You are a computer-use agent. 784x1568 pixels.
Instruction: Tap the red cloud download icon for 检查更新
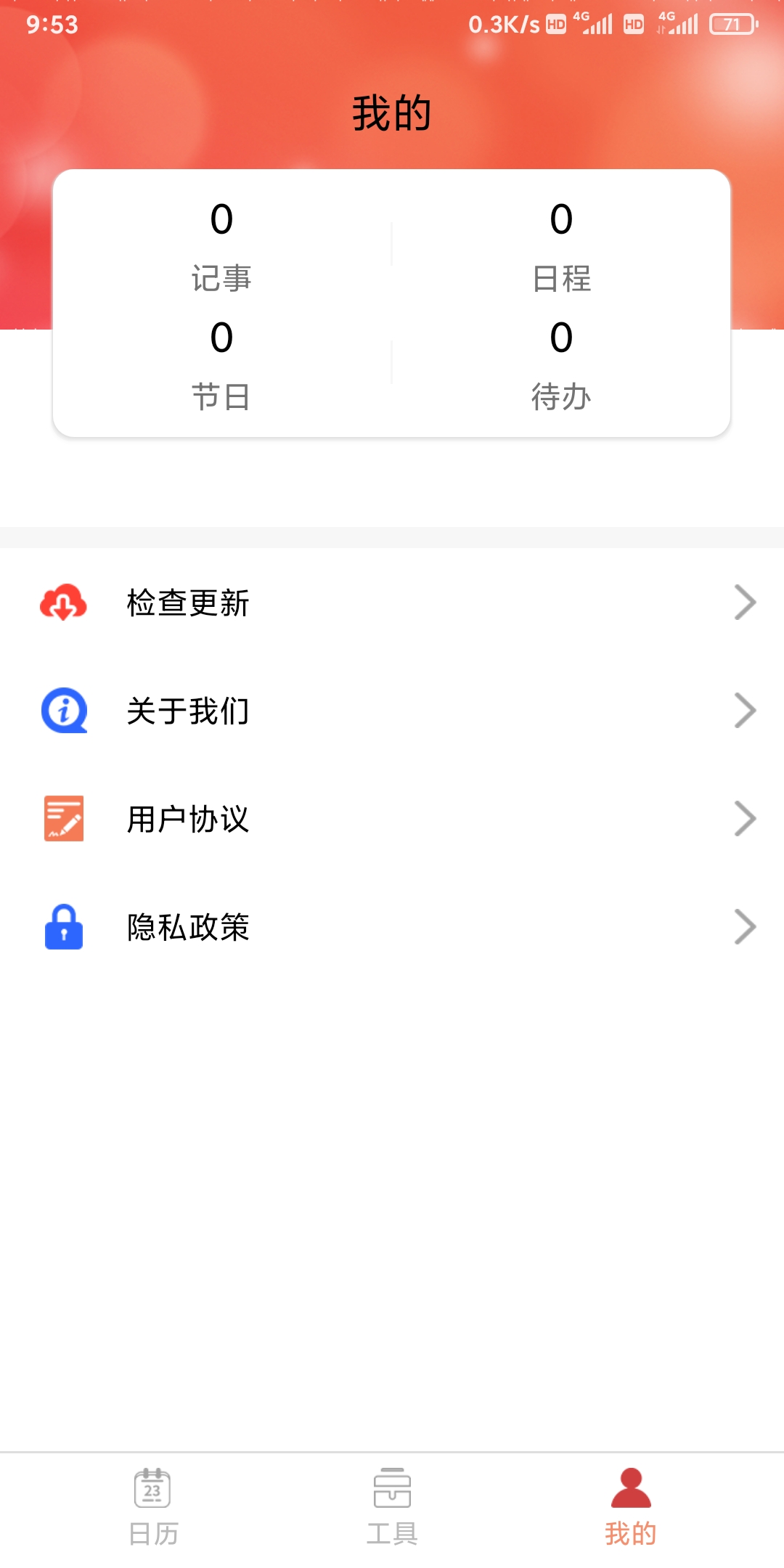[63, 603]
